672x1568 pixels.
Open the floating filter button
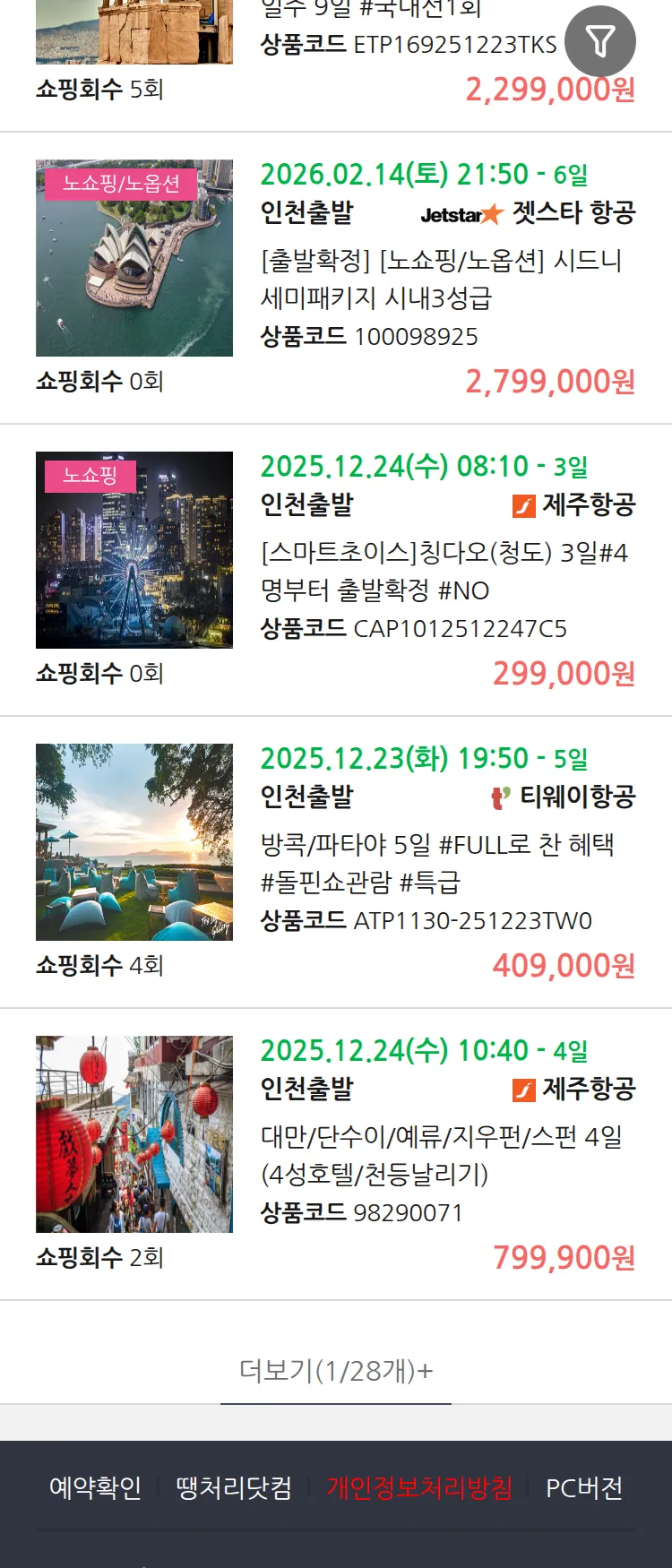pos(599,41)
